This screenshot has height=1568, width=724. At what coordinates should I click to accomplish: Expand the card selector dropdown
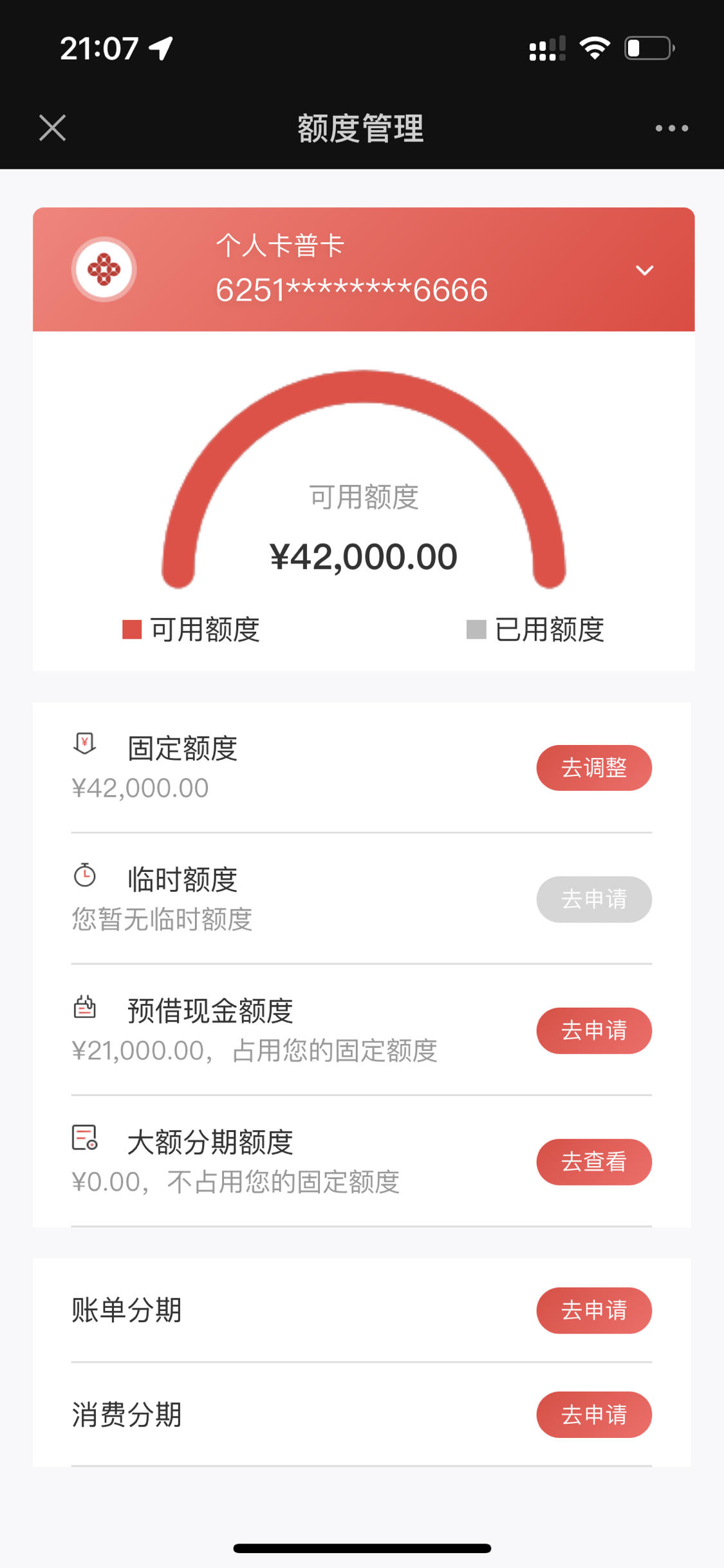click(x=644, y=270)
